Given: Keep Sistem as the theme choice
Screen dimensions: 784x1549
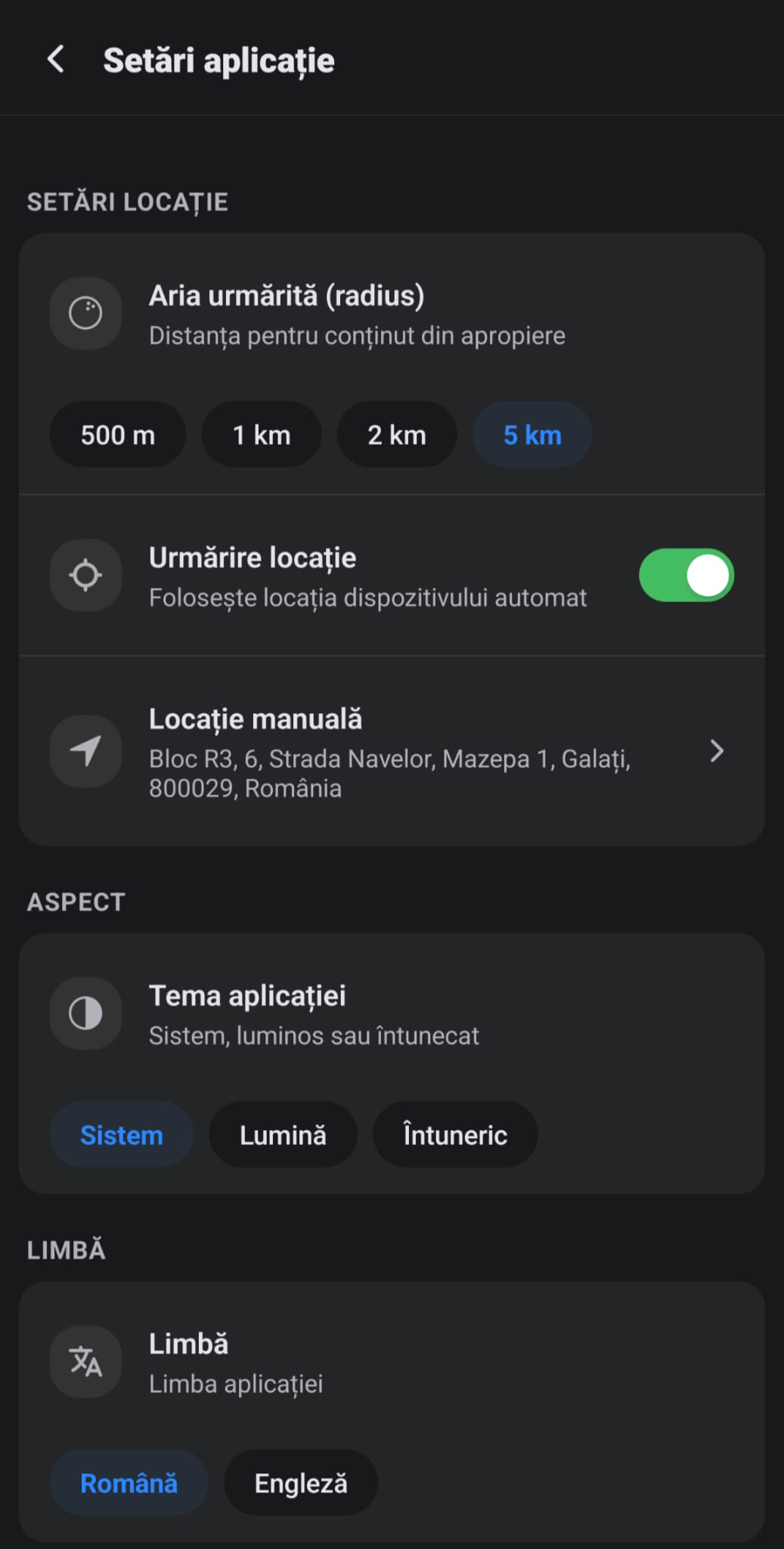Looking at the screenshot, I should 122,1134.
